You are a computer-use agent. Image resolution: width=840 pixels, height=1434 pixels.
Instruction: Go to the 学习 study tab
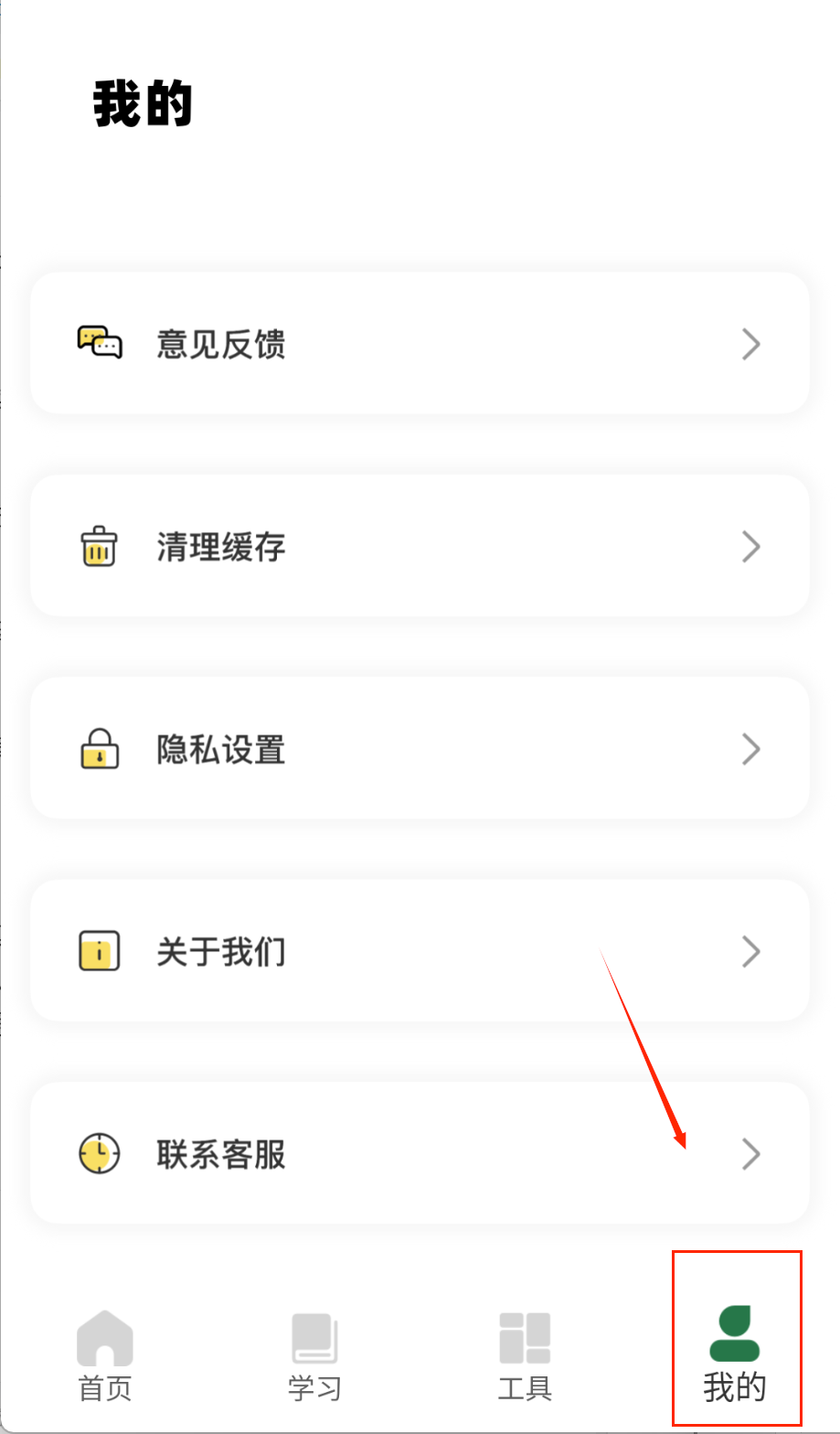pos(314,1356)
